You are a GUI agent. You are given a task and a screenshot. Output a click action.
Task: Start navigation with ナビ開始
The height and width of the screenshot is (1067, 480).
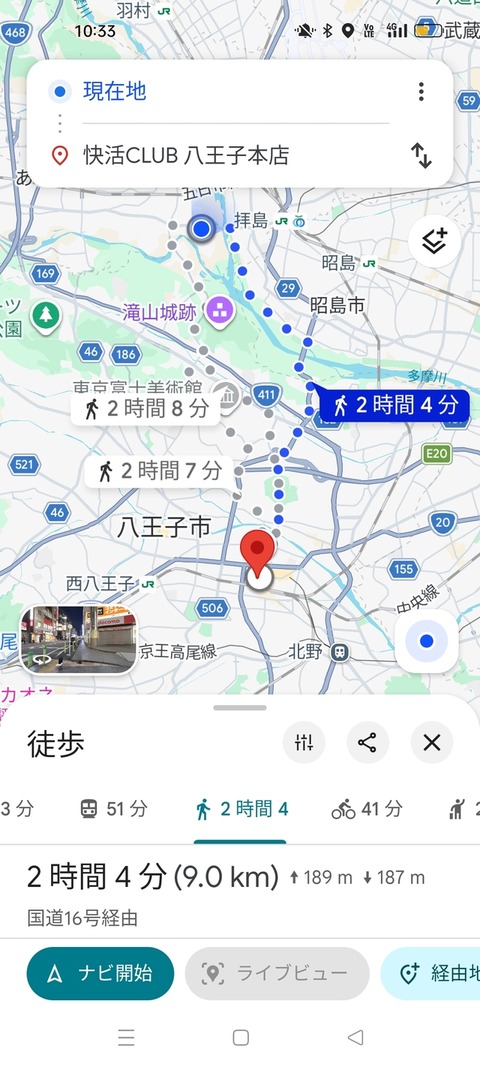[100, 973]
